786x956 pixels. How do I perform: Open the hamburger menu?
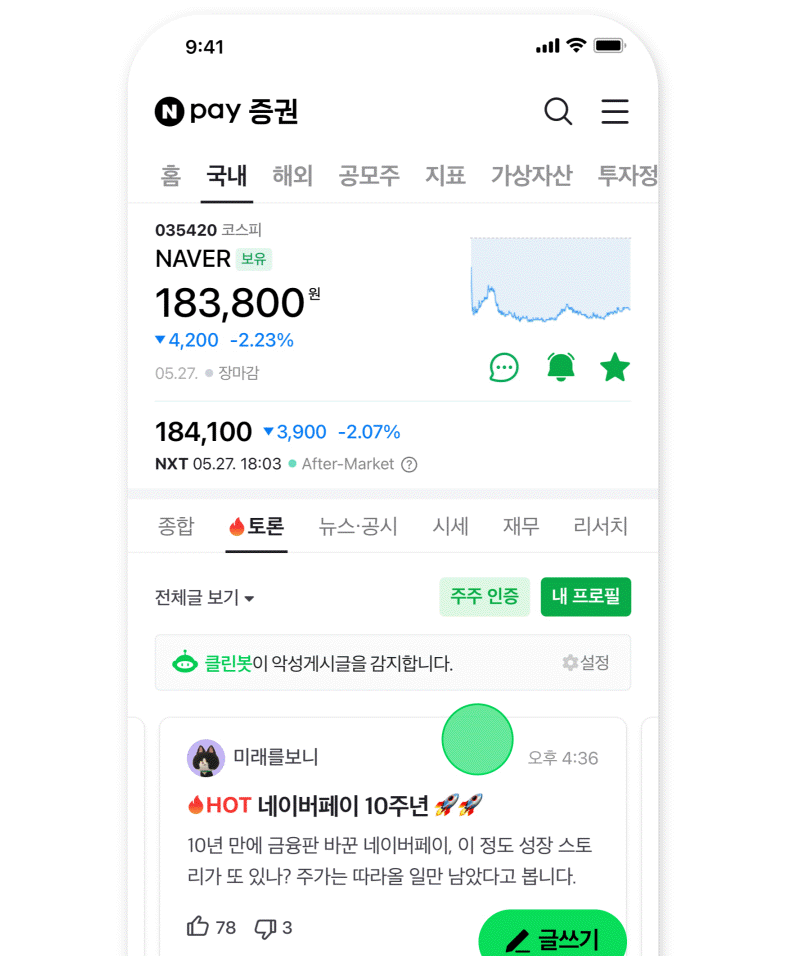(x=615, y=111)
